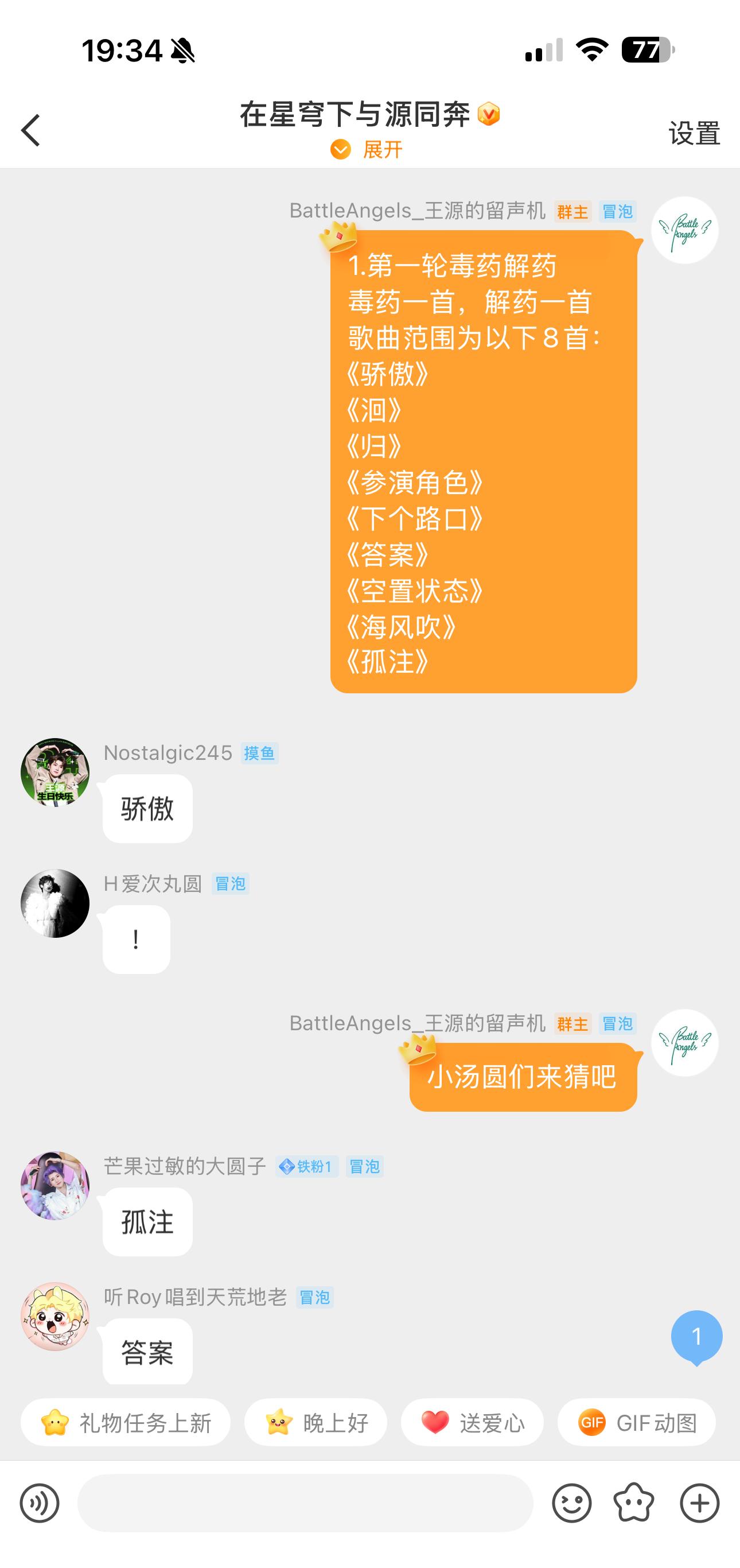The height and width of the screenshot is (1568, 740).
Task: Open 芒果过敏的大圆子's avatar
Action: [x=54, y=1186]
